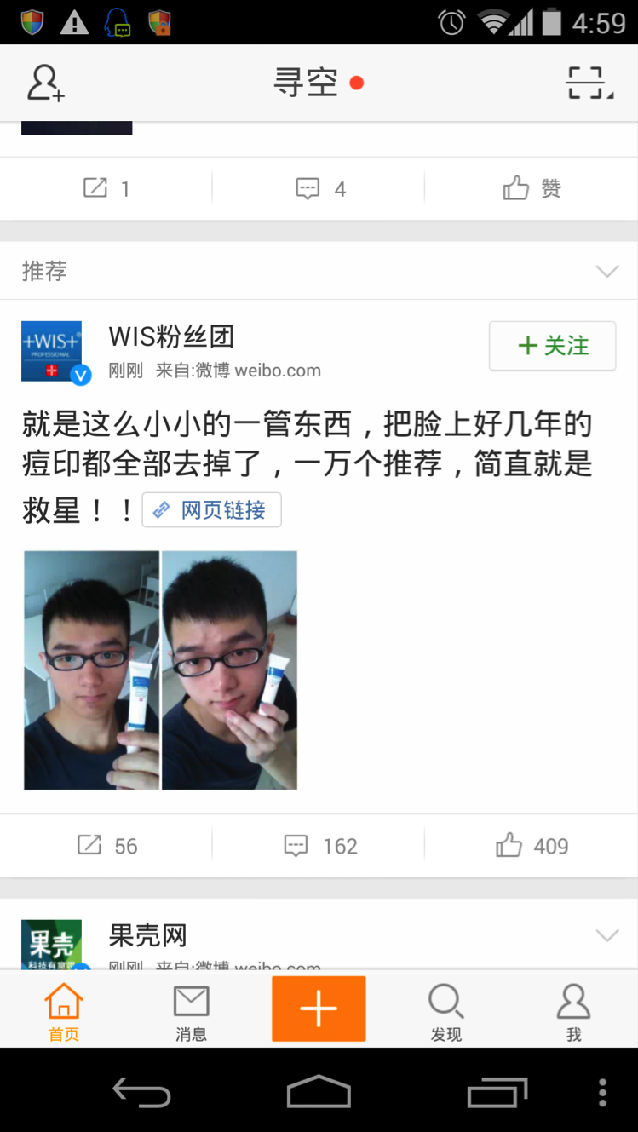The image size is (638, 1132).
Task: Open comments on the top post
Action: click(x=319, y=188)
